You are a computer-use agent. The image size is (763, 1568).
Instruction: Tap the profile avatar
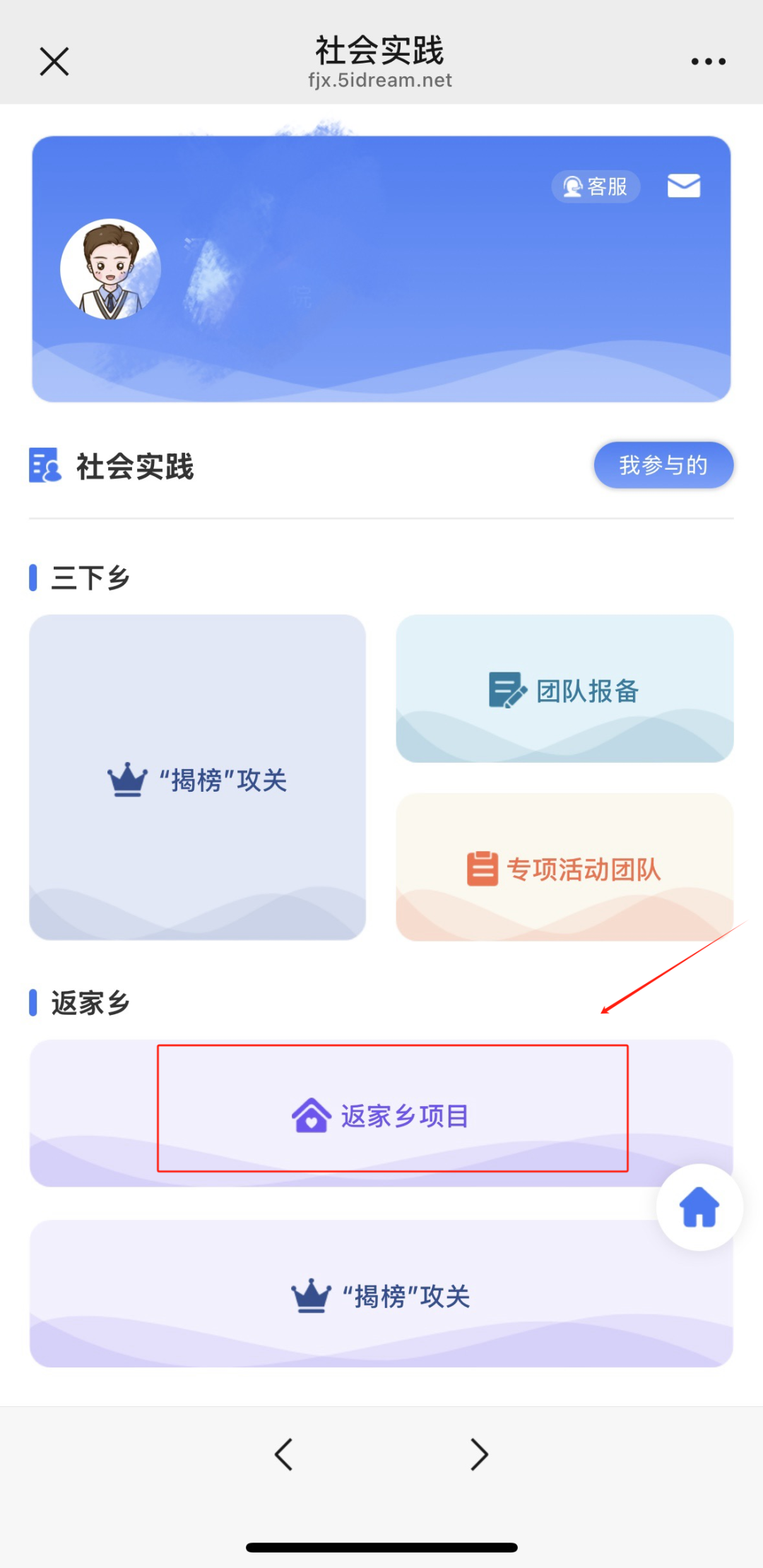pos(111,269)
